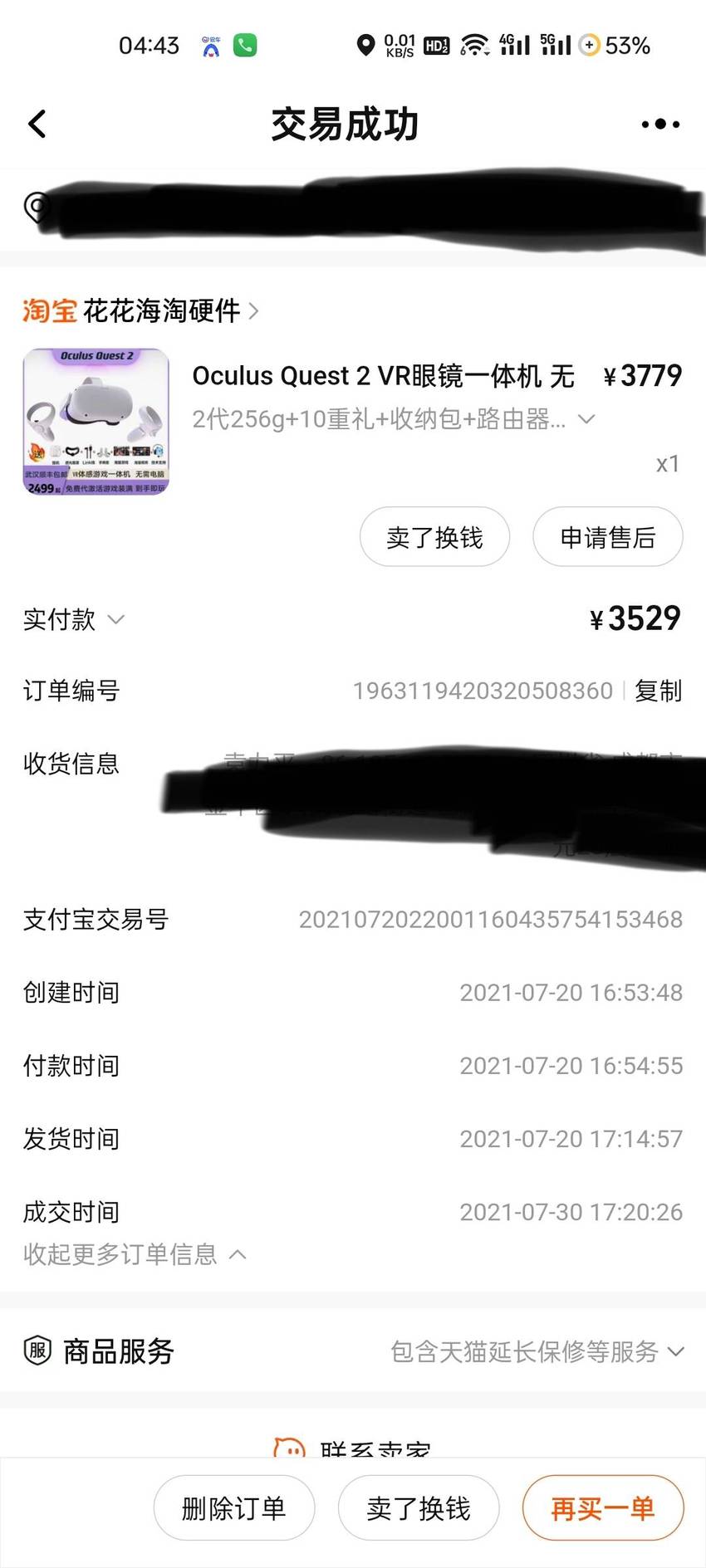Screen dimensions: 706x1568
Task: Copy the order number with 复制
Action: coord(658,691)
